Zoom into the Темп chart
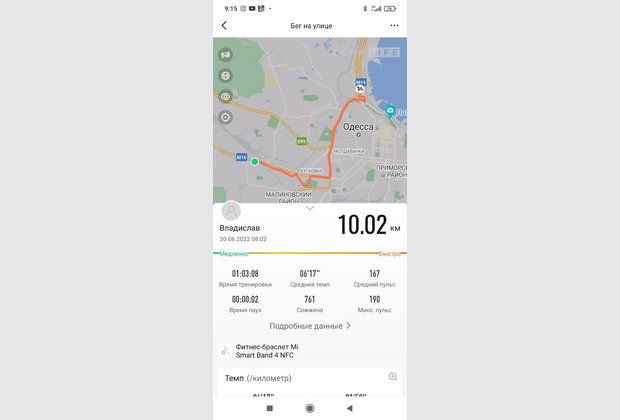This screenshot has width=620, height=420. (393, 377)
